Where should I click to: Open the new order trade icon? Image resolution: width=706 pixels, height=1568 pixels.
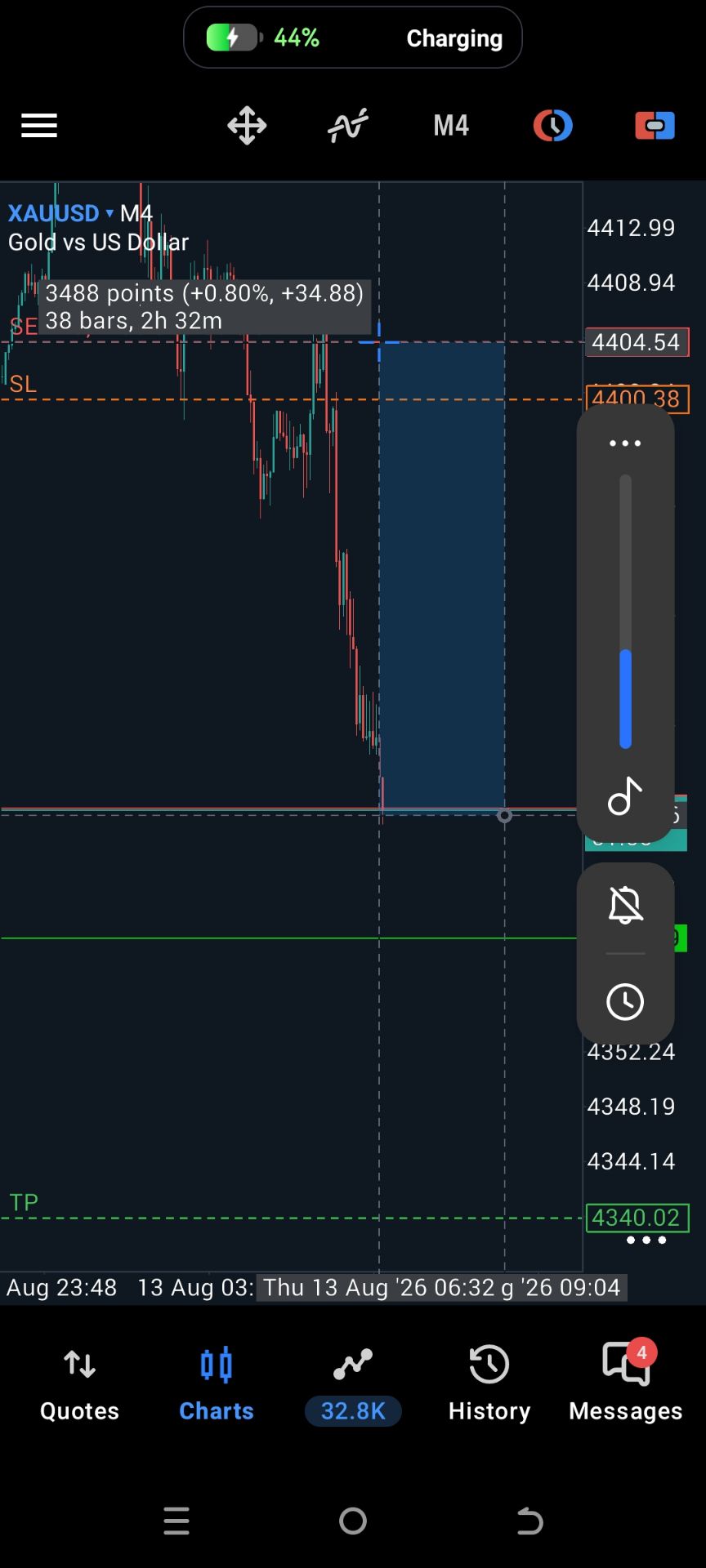[655, 126]
